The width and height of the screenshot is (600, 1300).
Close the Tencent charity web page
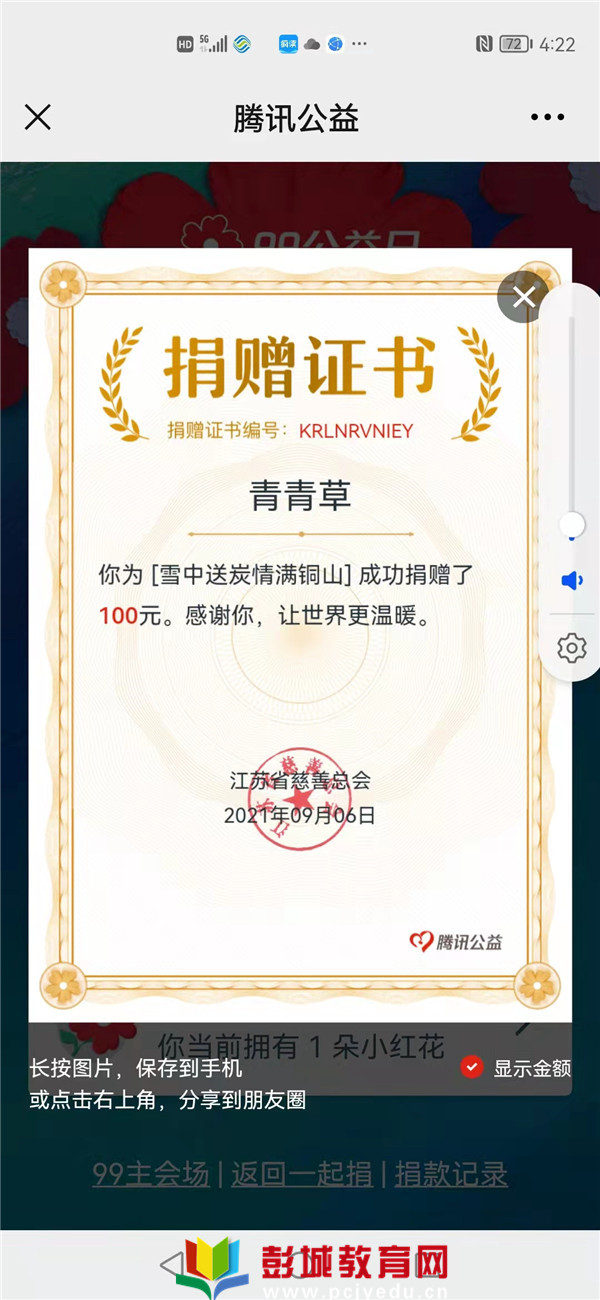point(38,118)
